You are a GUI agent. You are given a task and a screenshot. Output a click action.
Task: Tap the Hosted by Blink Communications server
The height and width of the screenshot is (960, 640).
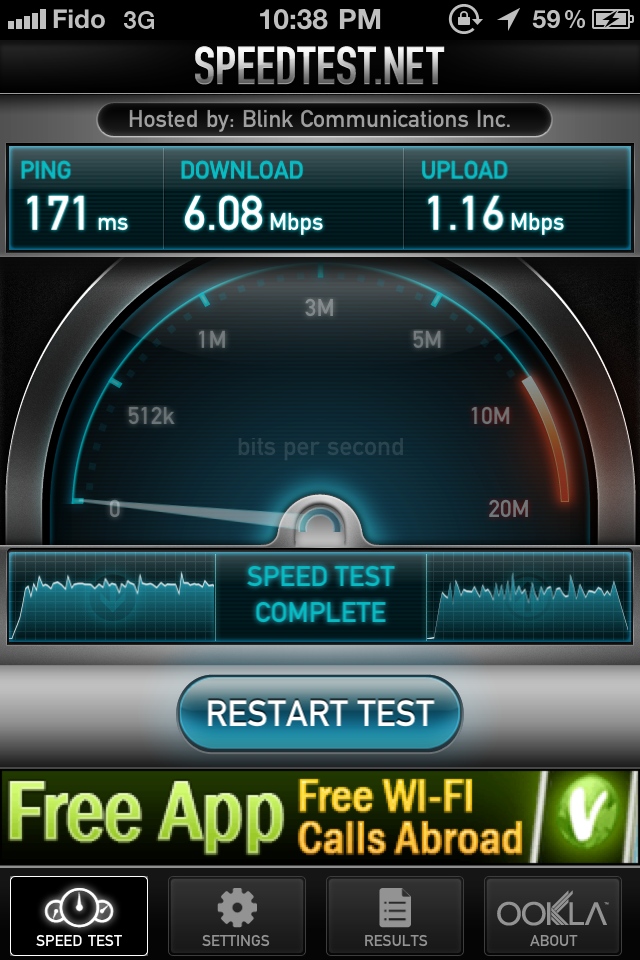320,120
